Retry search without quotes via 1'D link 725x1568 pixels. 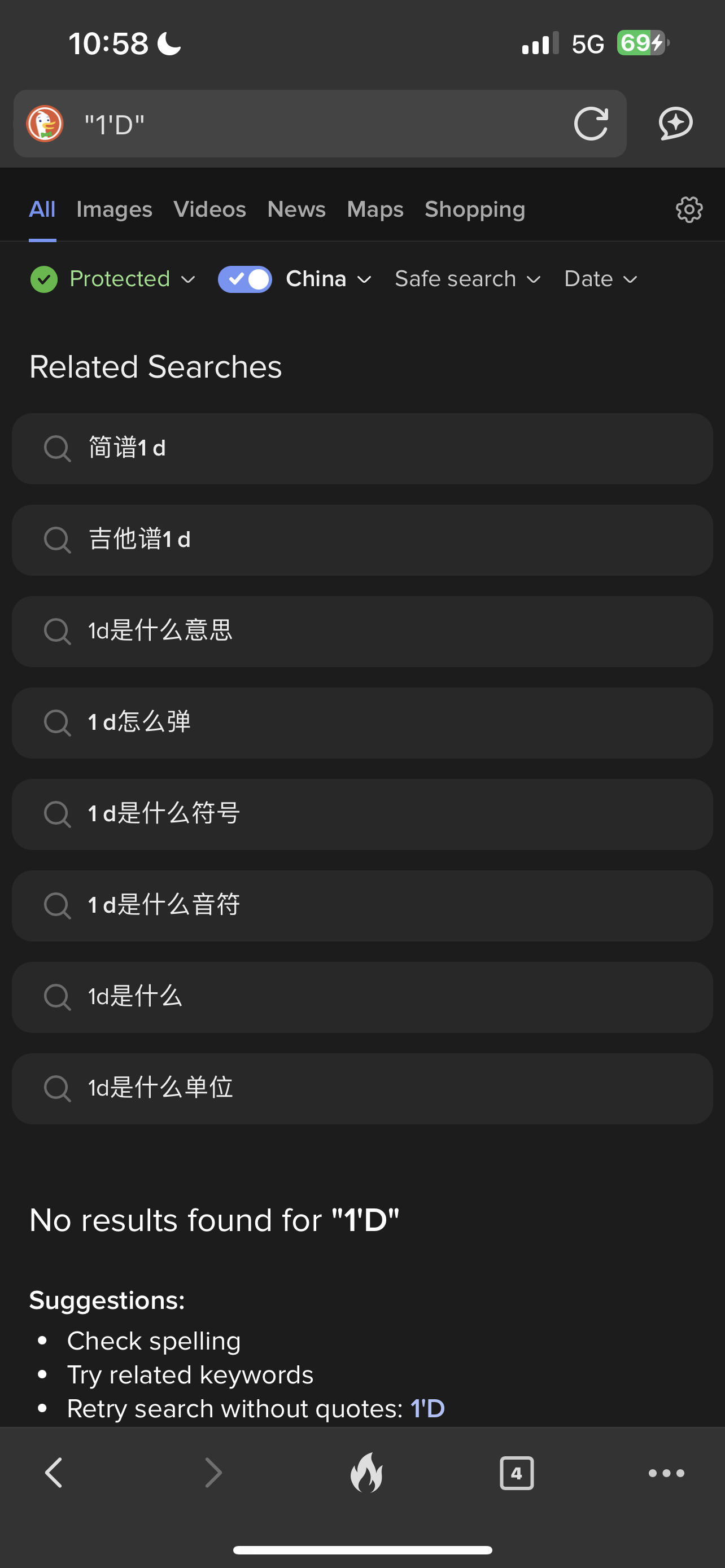point(427,1408)
